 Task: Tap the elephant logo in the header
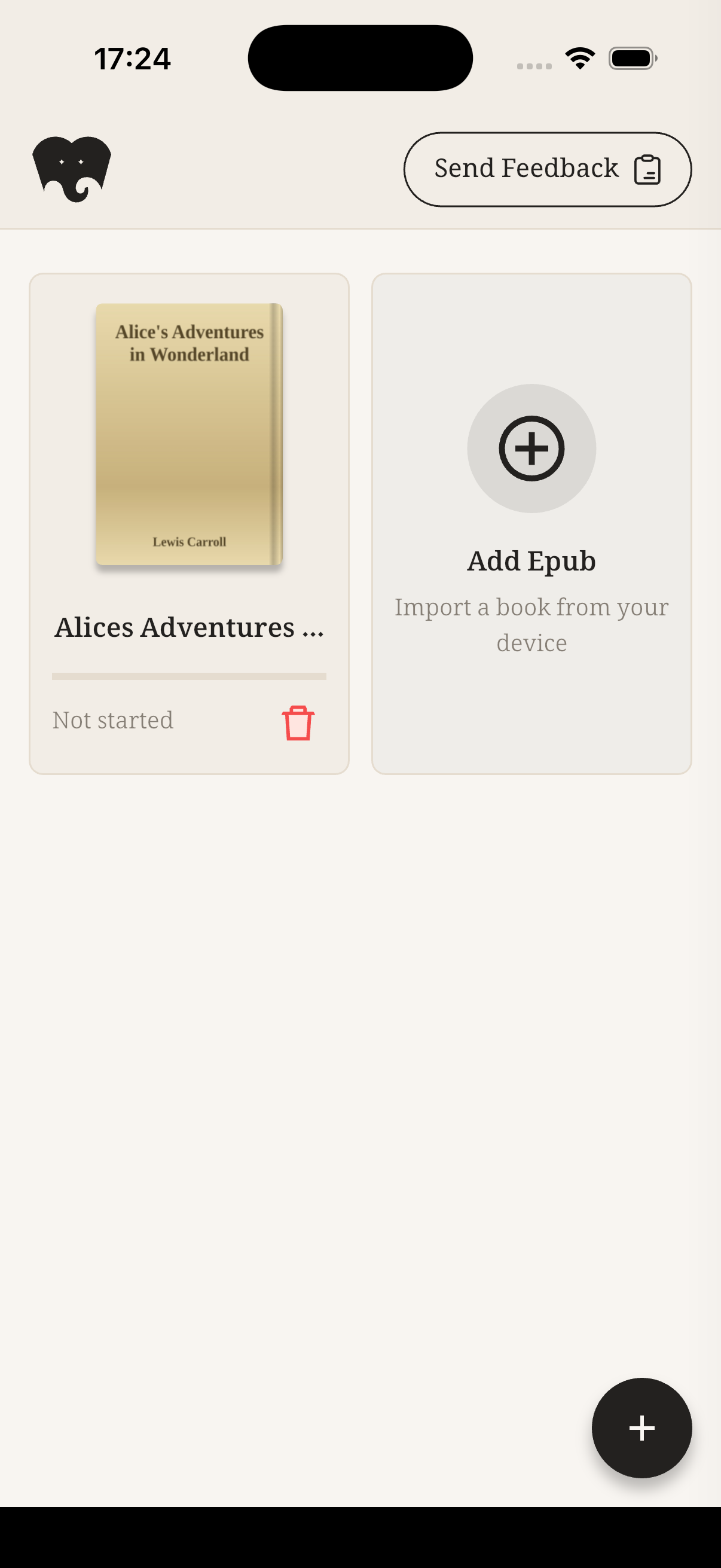[72, 169]
